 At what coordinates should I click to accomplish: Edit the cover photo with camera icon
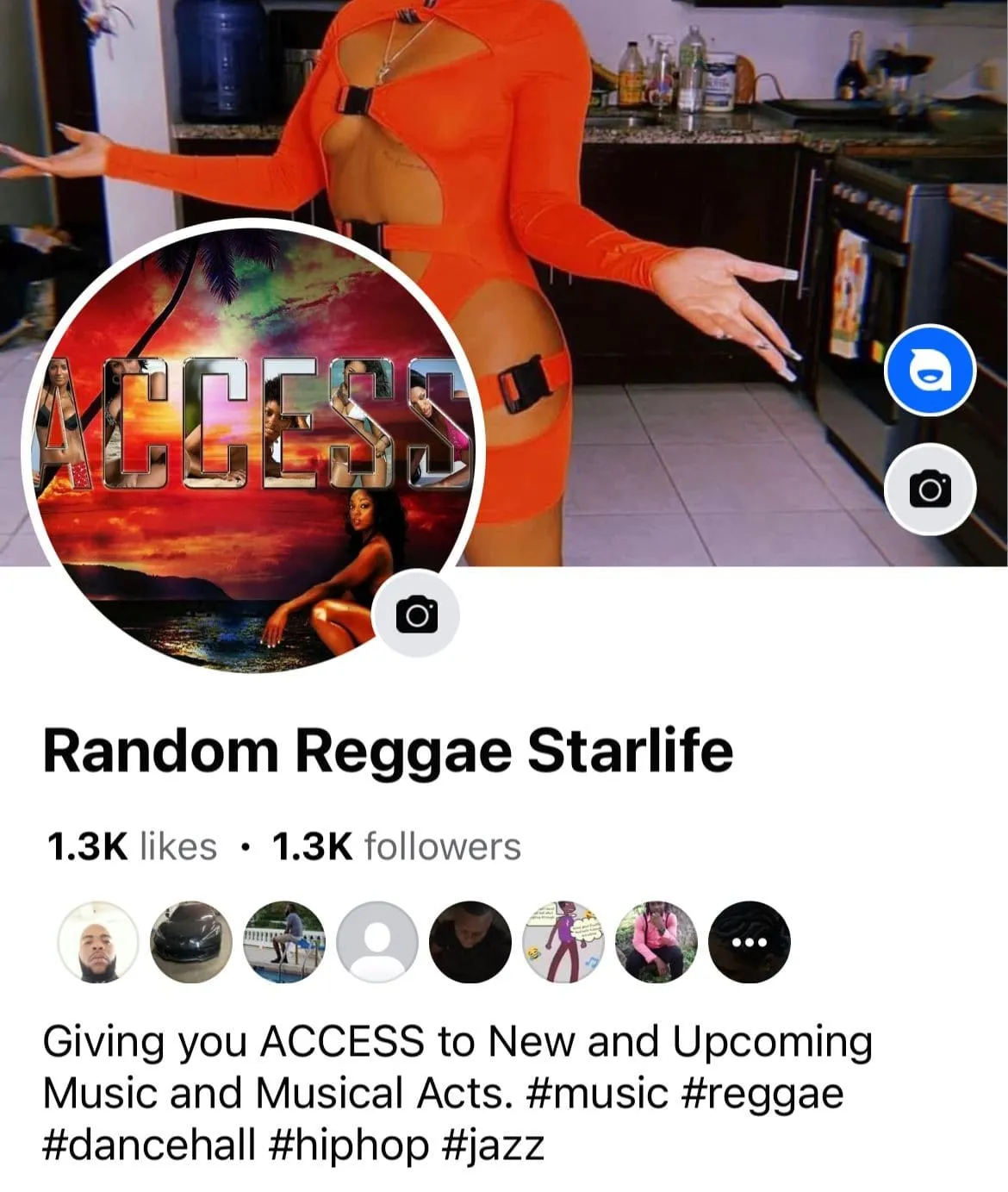pos(930,490)
